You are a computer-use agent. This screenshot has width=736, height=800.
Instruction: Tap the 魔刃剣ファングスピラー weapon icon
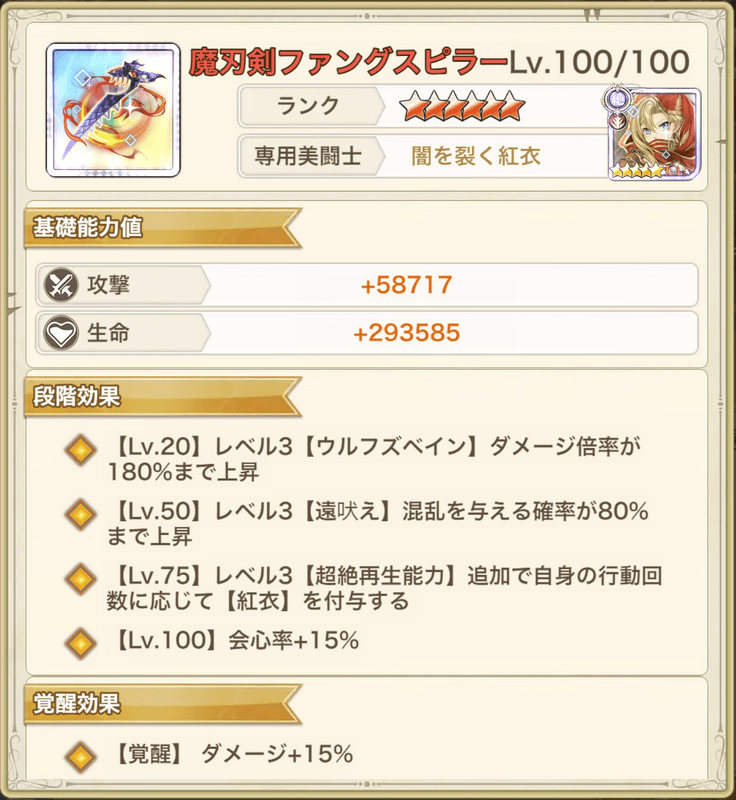tap(113, 109)
